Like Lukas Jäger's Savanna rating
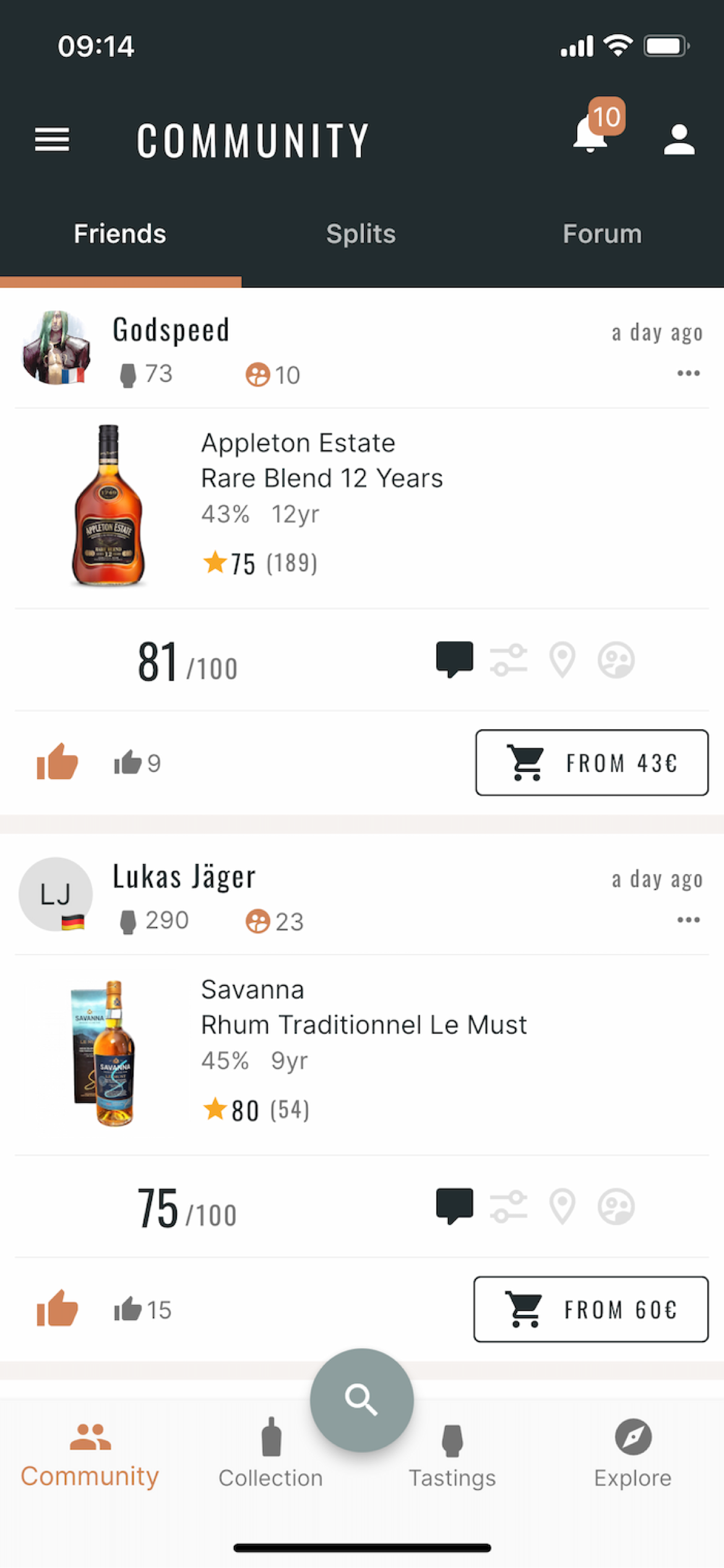The width and height of the screenshot is (724, 1568). pyautogui.click(x=58, y=1309)
